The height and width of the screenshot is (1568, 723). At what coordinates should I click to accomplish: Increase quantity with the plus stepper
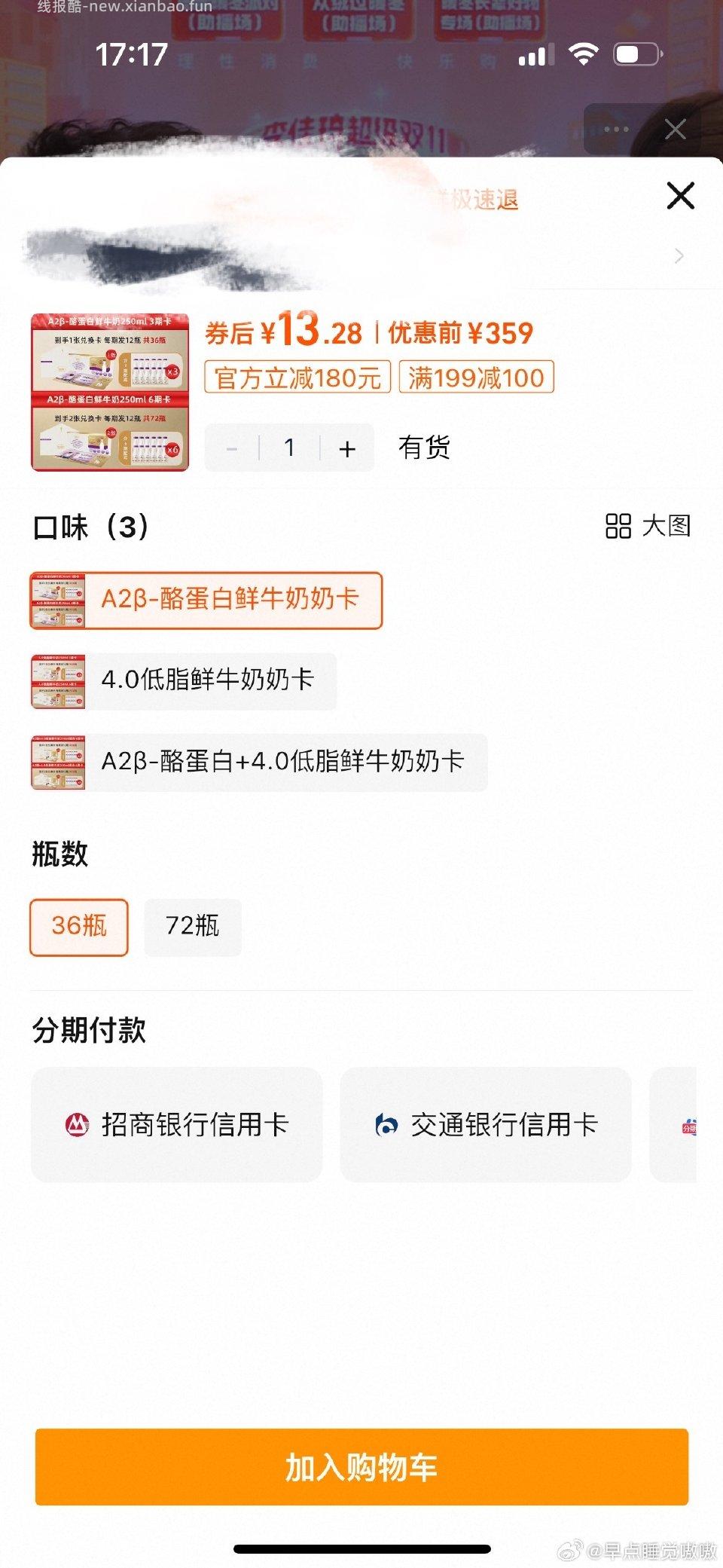(346, 448)
